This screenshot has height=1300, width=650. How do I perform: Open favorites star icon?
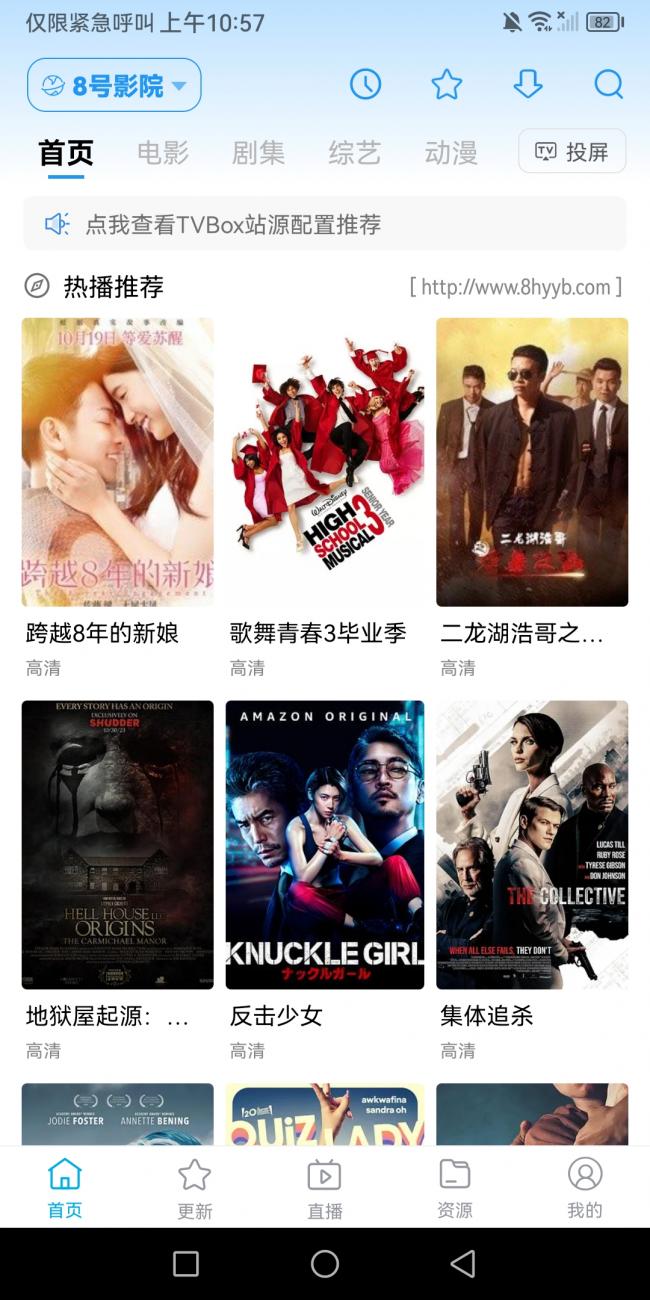(x=446, y=85)
